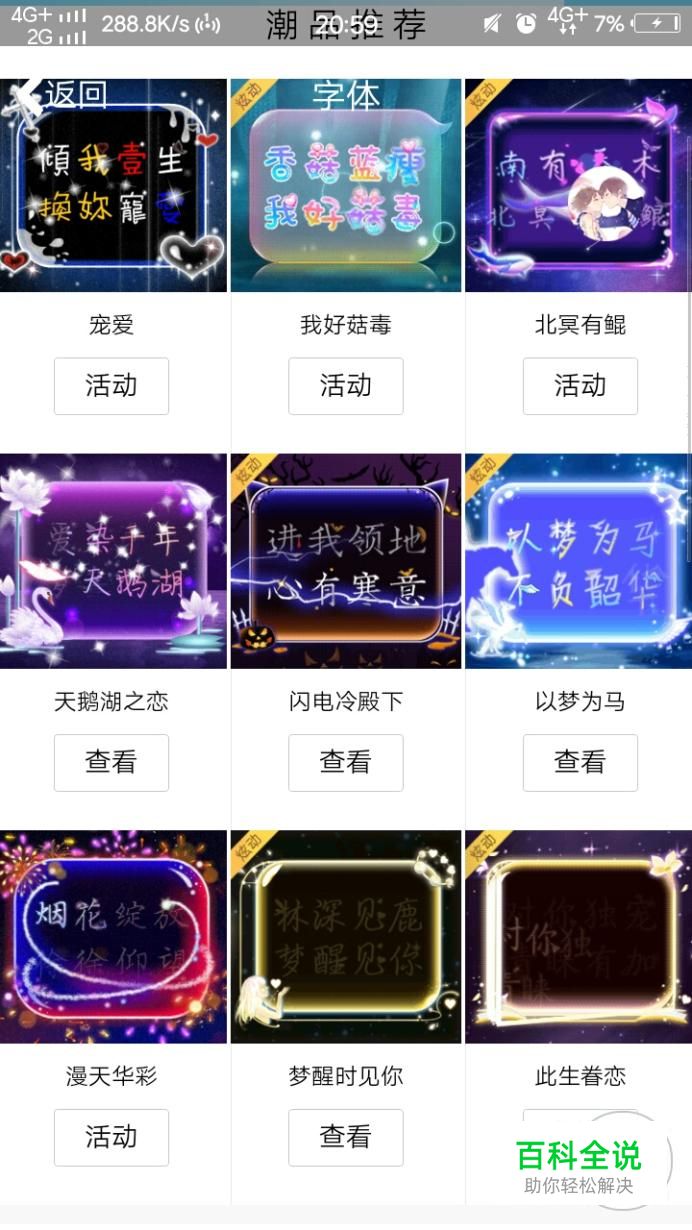
Task: Tap 查看 under 闪电冷殿下
Action: coord(346,763)
